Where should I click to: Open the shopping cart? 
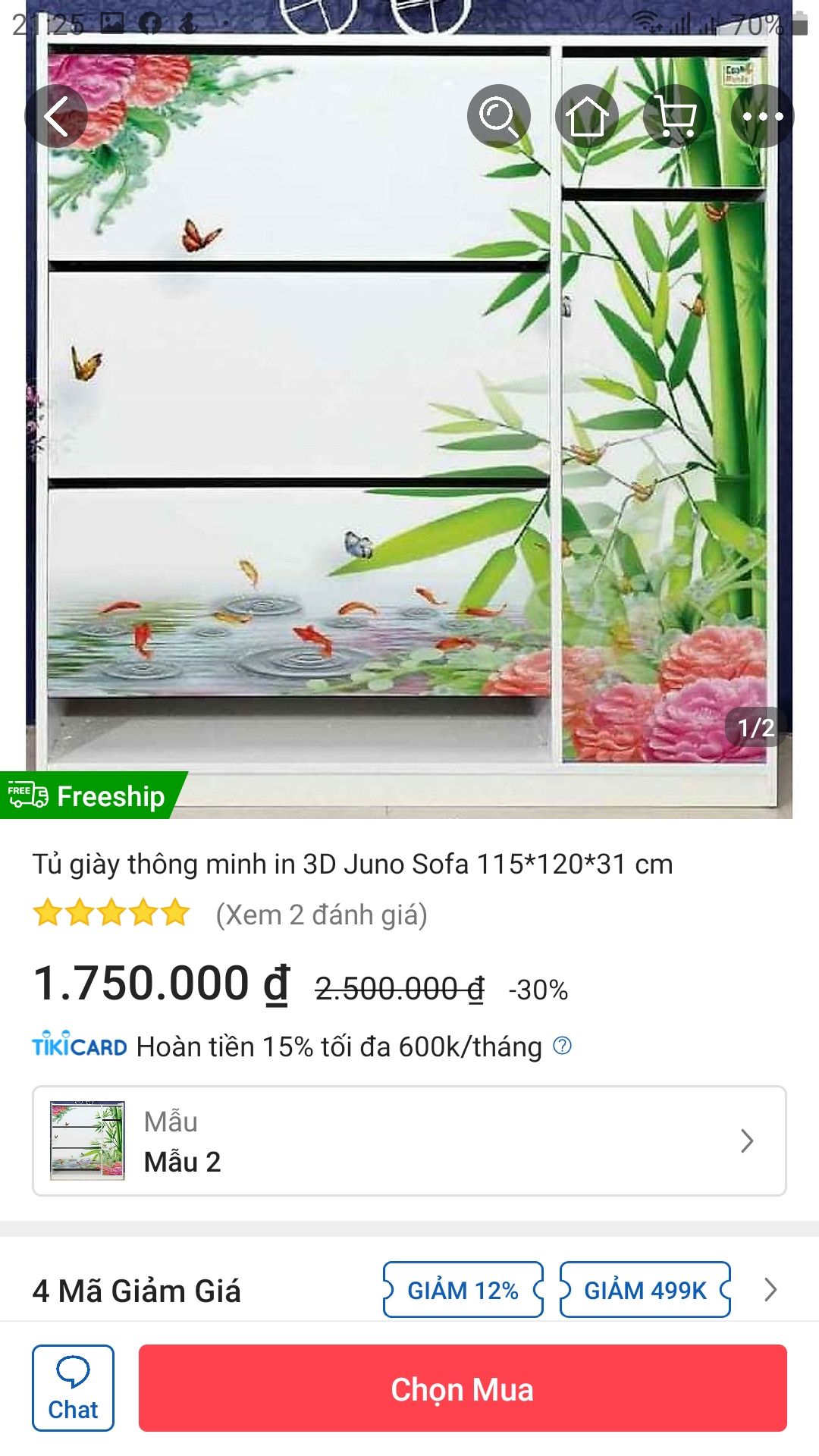[x=674, y=116]
